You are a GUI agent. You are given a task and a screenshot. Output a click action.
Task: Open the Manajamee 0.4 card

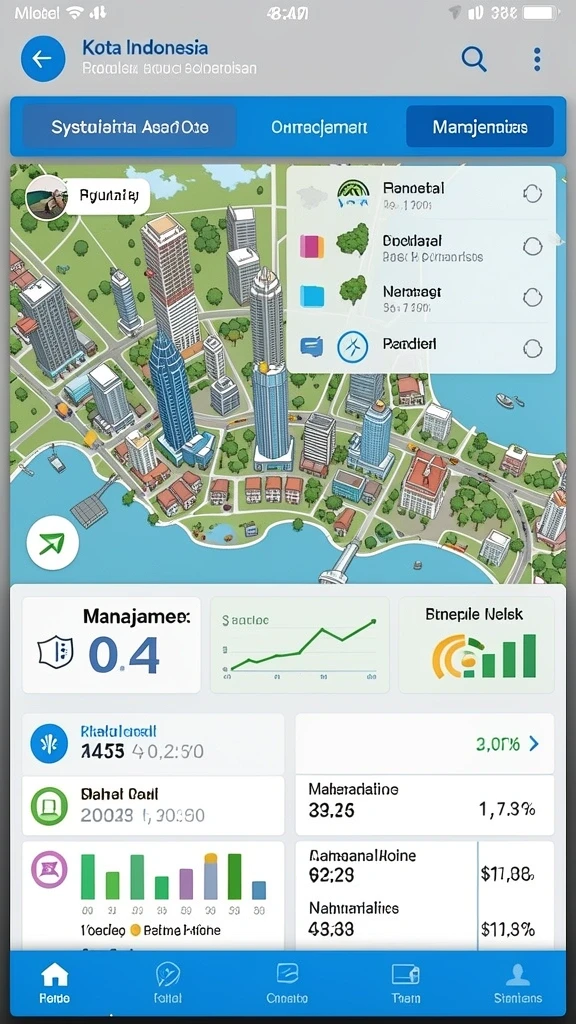click(x=112, y=645)
